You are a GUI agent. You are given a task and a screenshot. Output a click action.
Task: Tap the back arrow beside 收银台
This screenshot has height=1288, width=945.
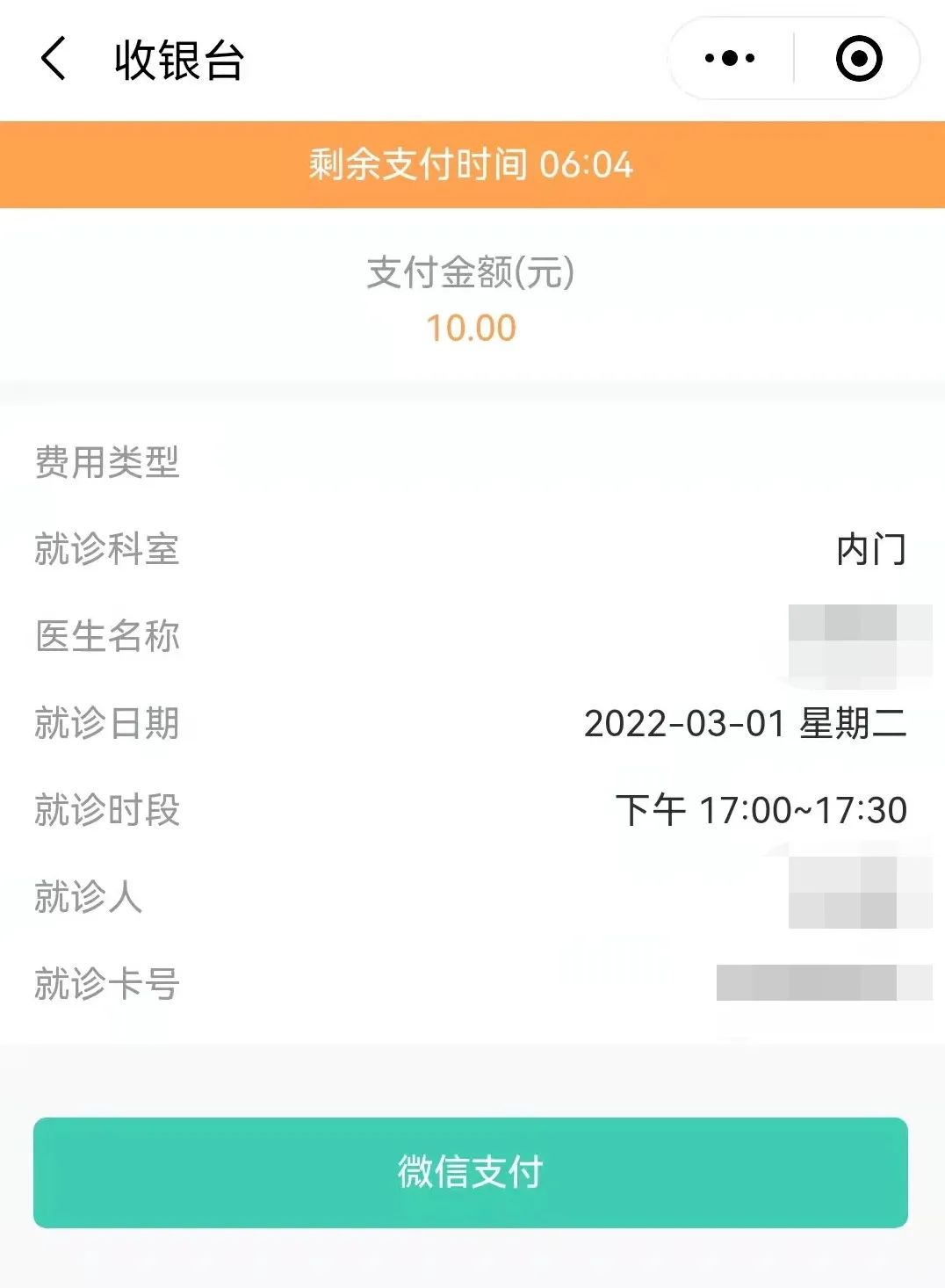pos(54,58)
